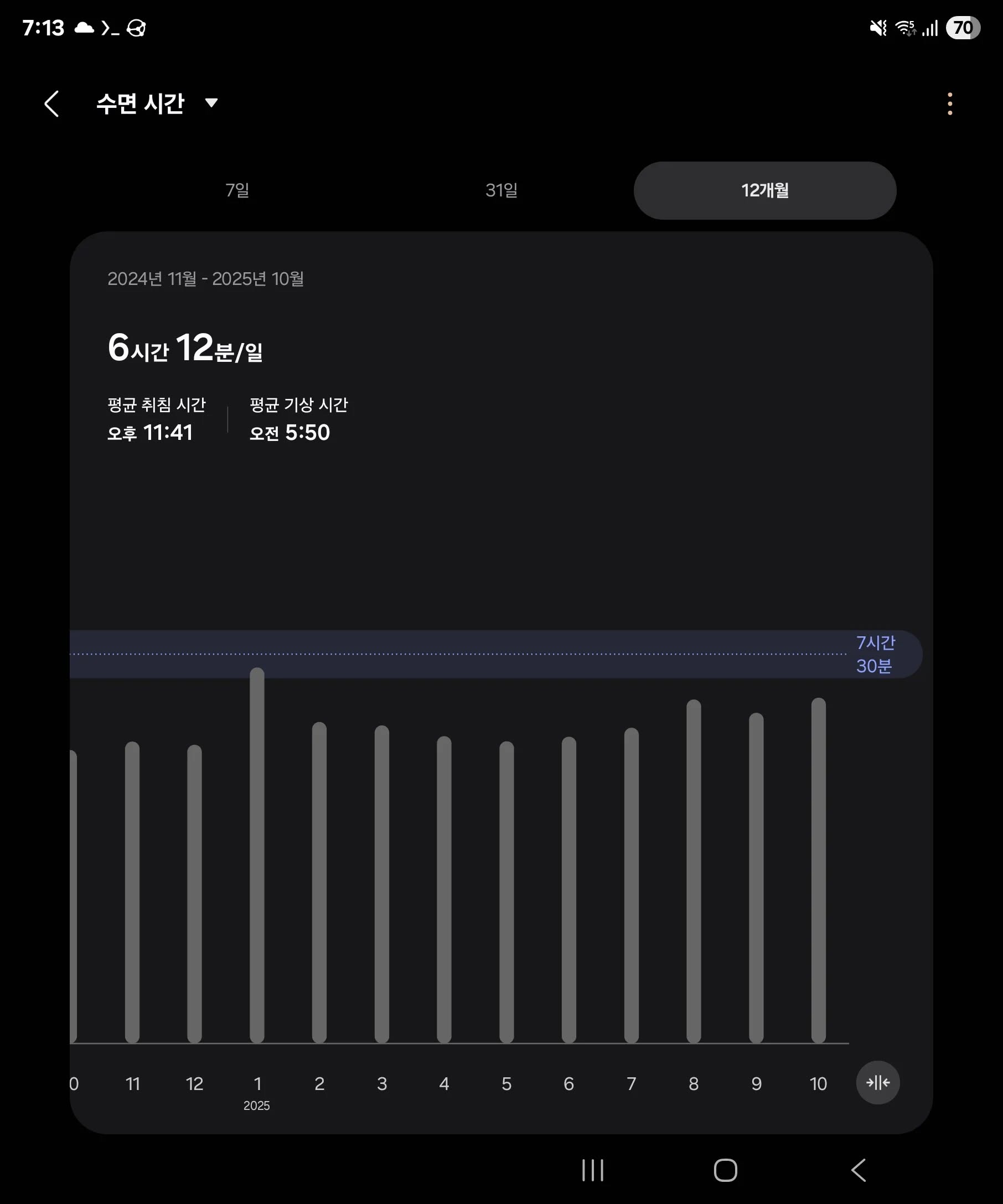Expand the 수면 시간 dropdown
Screen dimensions: 1003x1204
[x=211, y=103]
